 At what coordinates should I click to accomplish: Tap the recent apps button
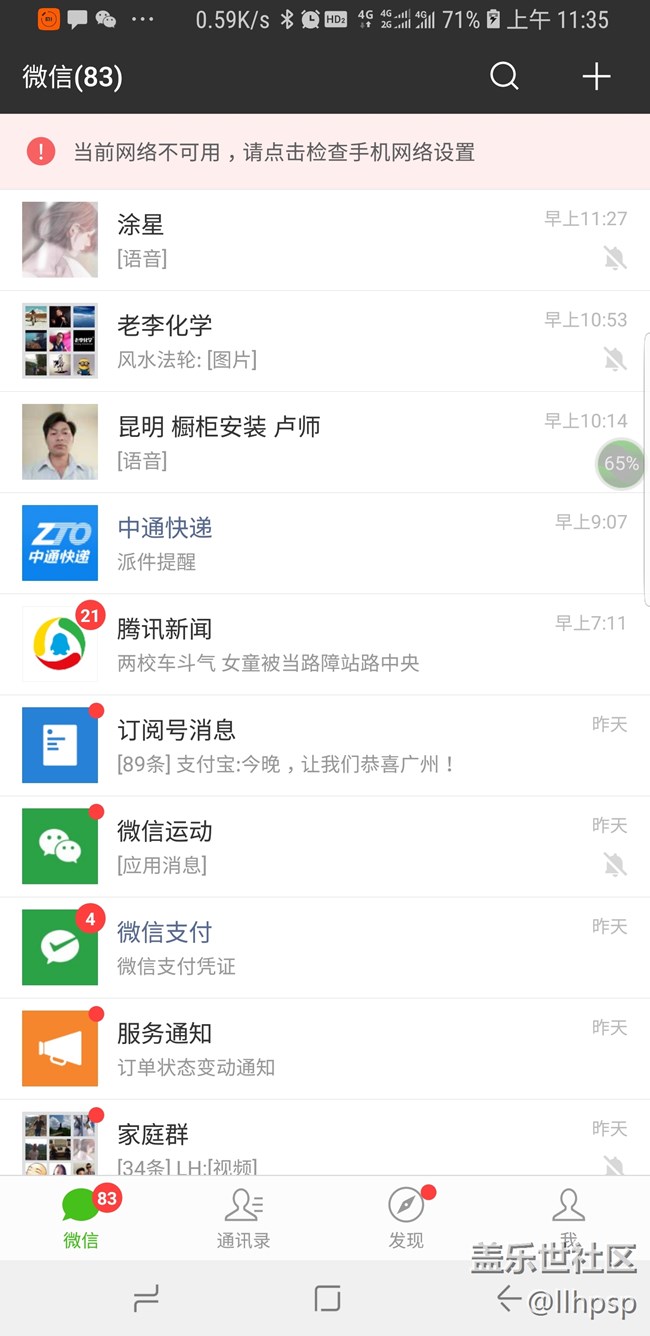click(146, 1298)
